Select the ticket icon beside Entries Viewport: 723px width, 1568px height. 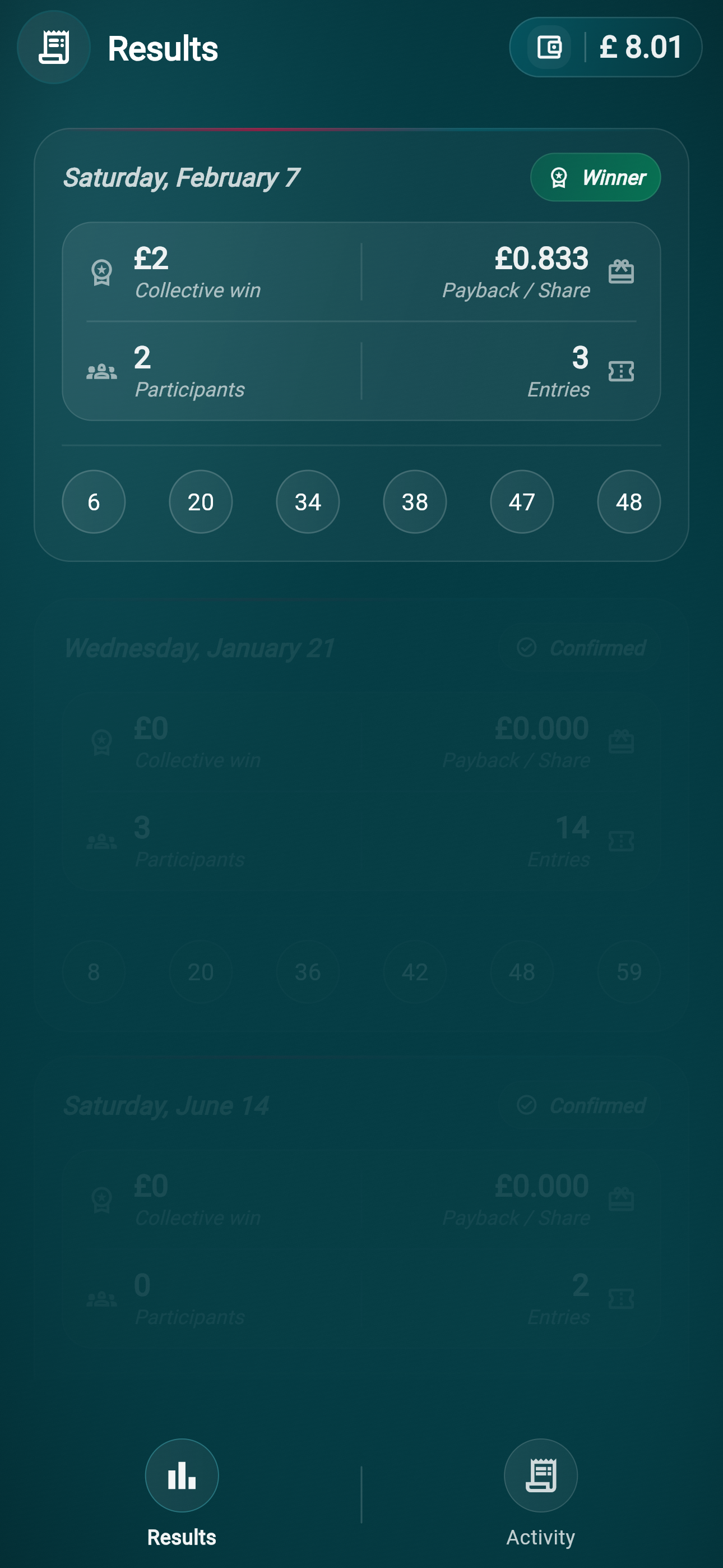622,372
